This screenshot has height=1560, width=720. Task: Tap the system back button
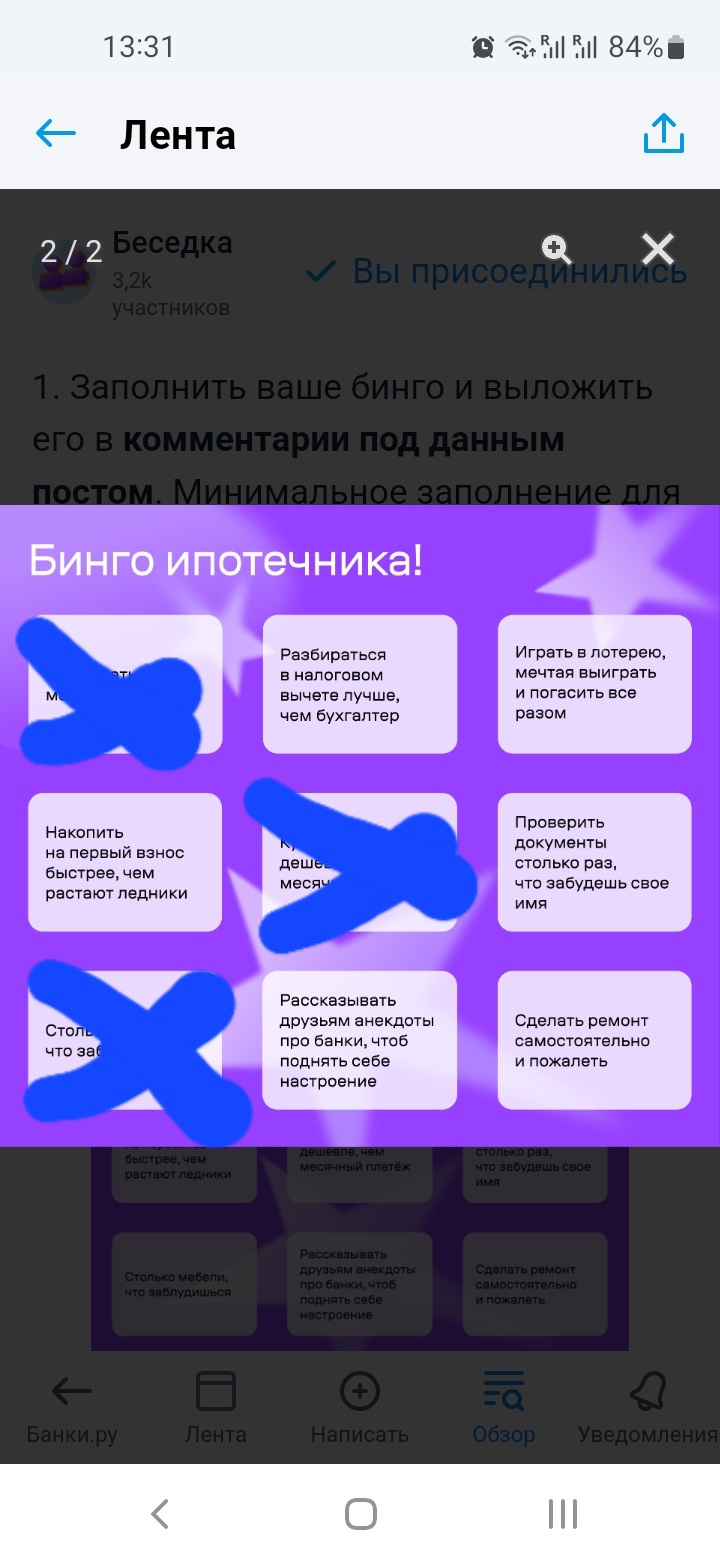[x=160, y=1513]
